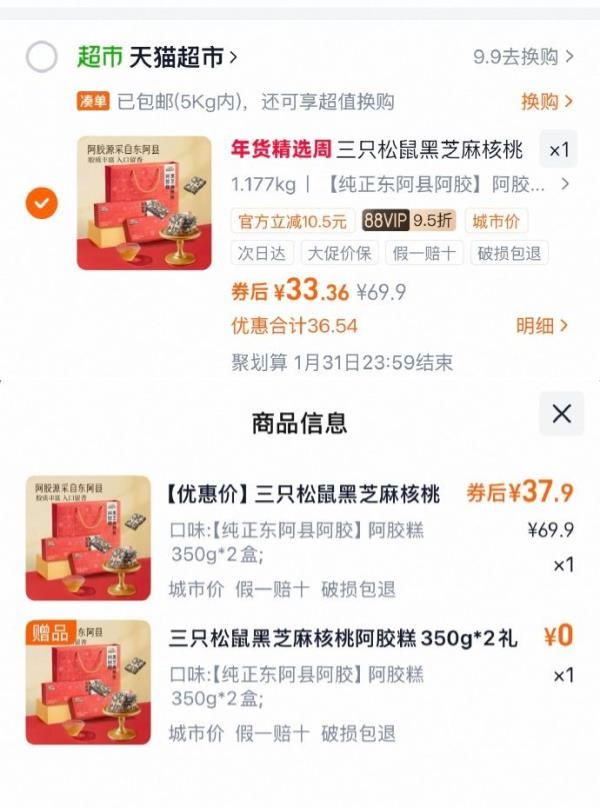Screen dimensions: 600x809
Task: Change quantity via the ×1 box
Action: (558, 150)
